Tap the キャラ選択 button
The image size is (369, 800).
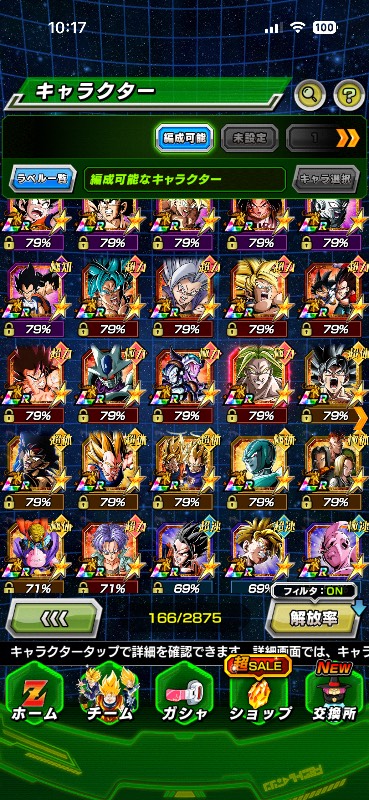326,179
